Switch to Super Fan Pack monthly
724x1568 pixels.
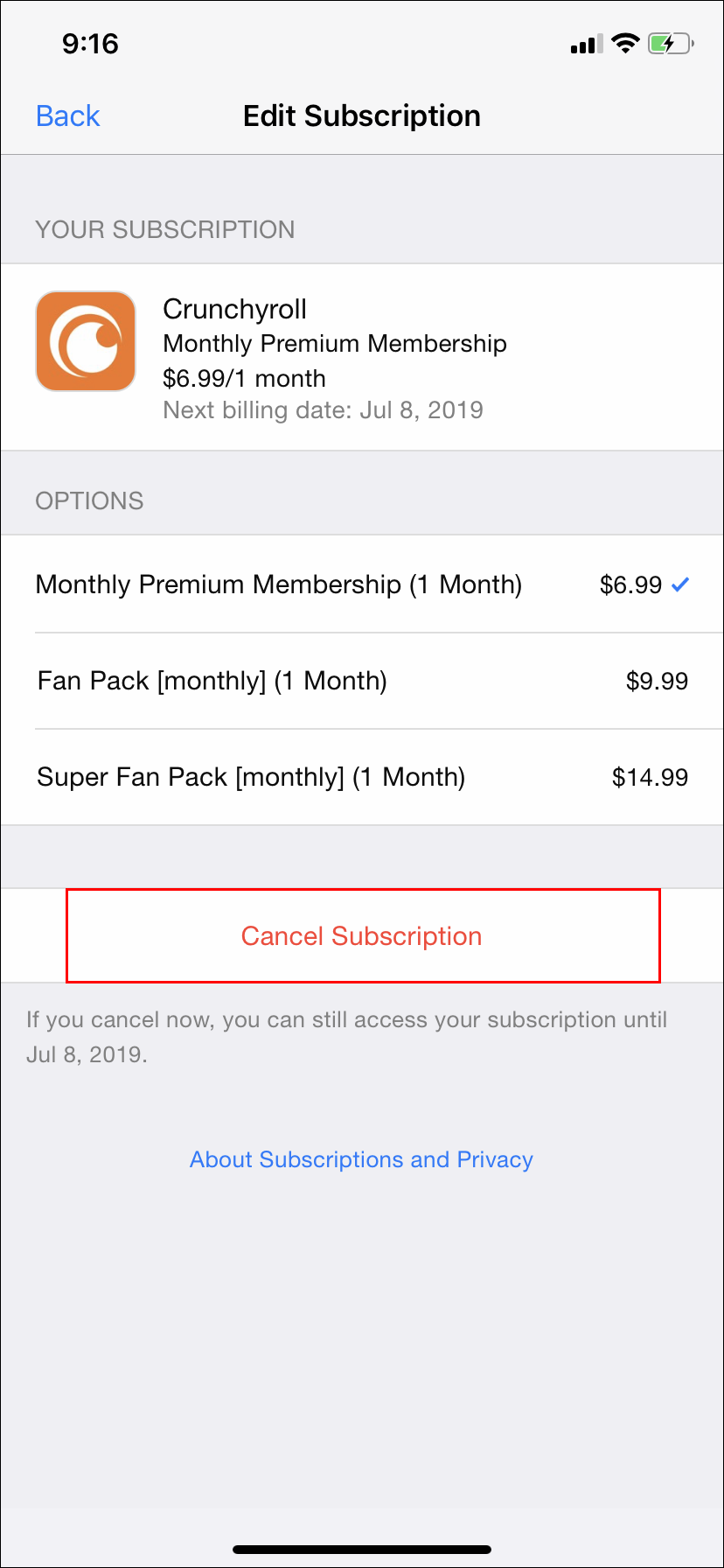click(x=362, y=777)
